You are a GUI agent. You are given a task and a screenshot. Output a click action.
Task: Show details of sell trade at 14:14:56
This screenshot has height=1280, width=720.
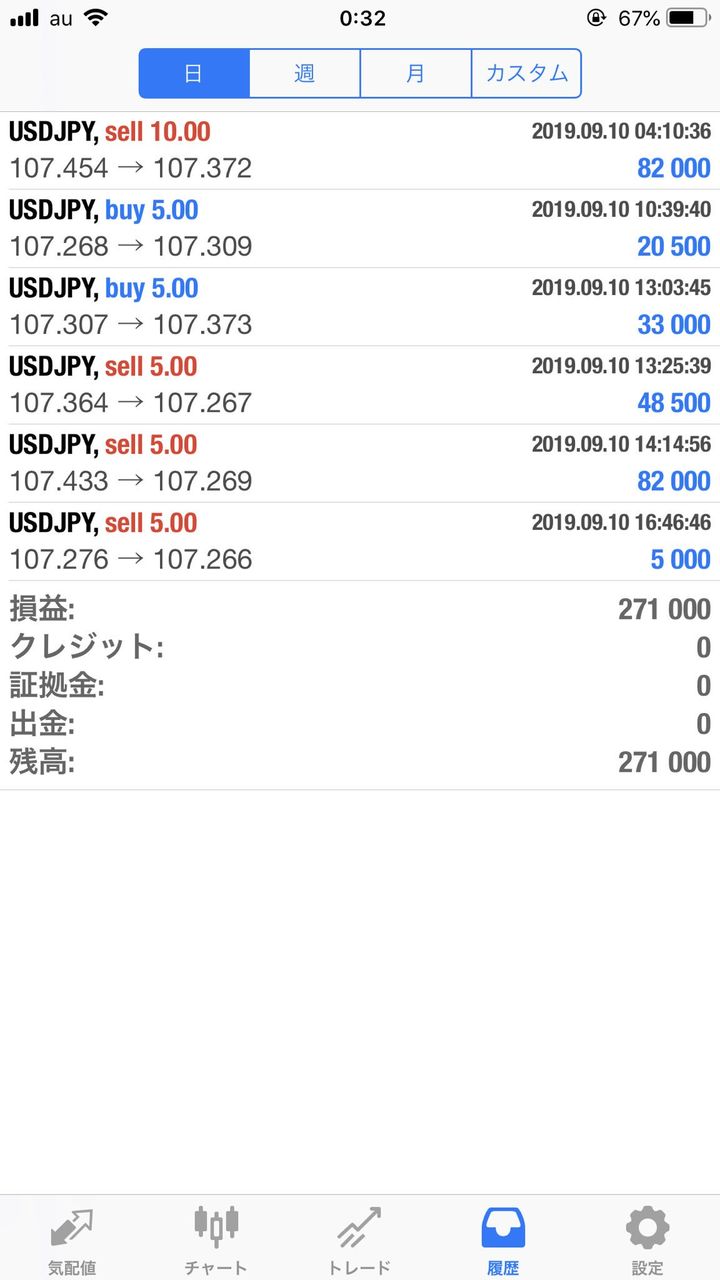click(x=360, y=462)
